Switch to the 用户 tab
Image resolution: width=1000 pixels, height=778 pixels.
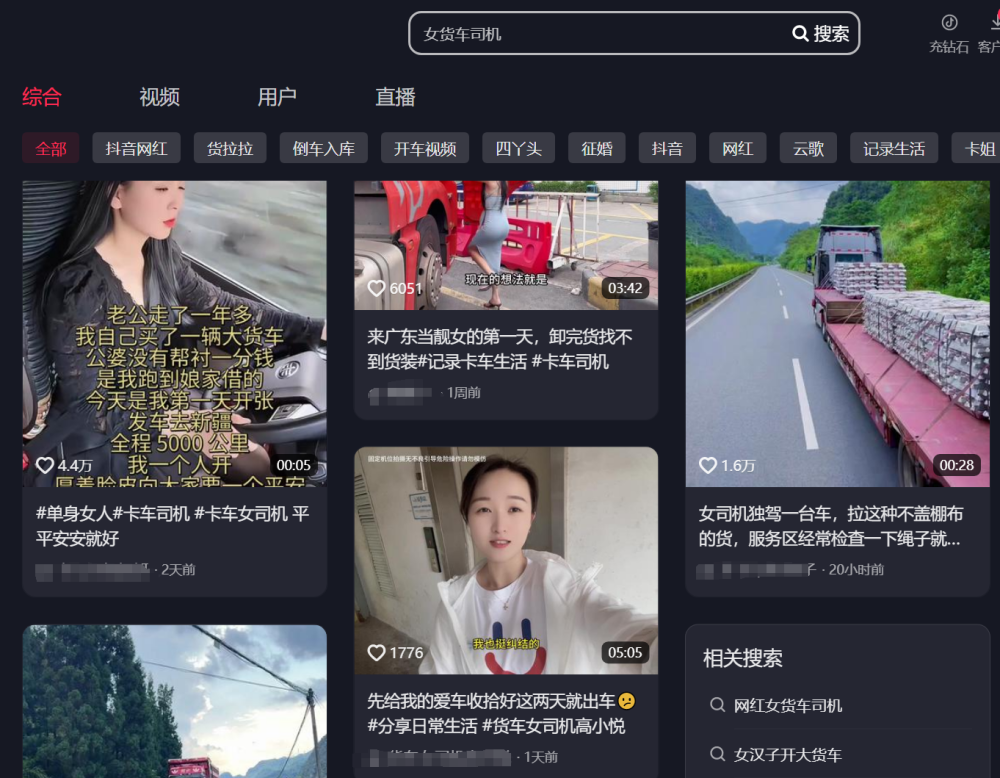(x=277, y=97)
